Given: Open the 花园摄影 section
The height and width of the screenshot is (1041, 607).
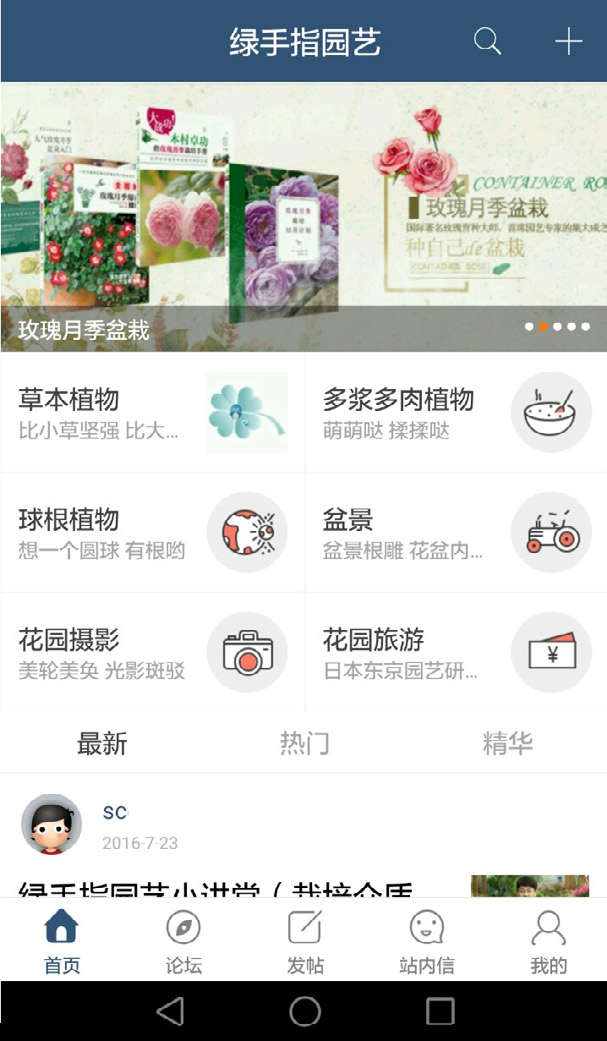Looking at the screenshot, I should coord(152,652).
